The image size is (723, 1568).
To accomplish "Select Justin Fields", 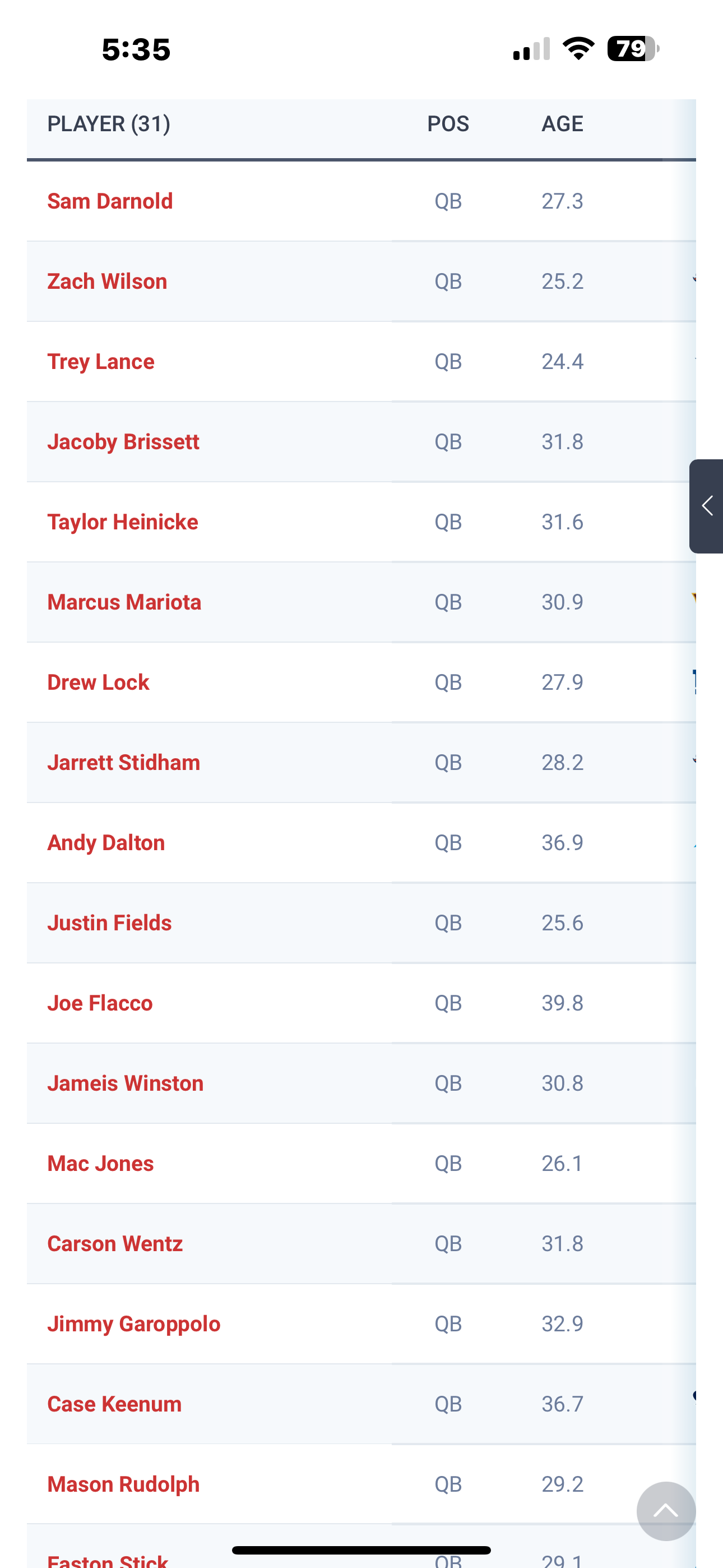I will coord(109,923).
